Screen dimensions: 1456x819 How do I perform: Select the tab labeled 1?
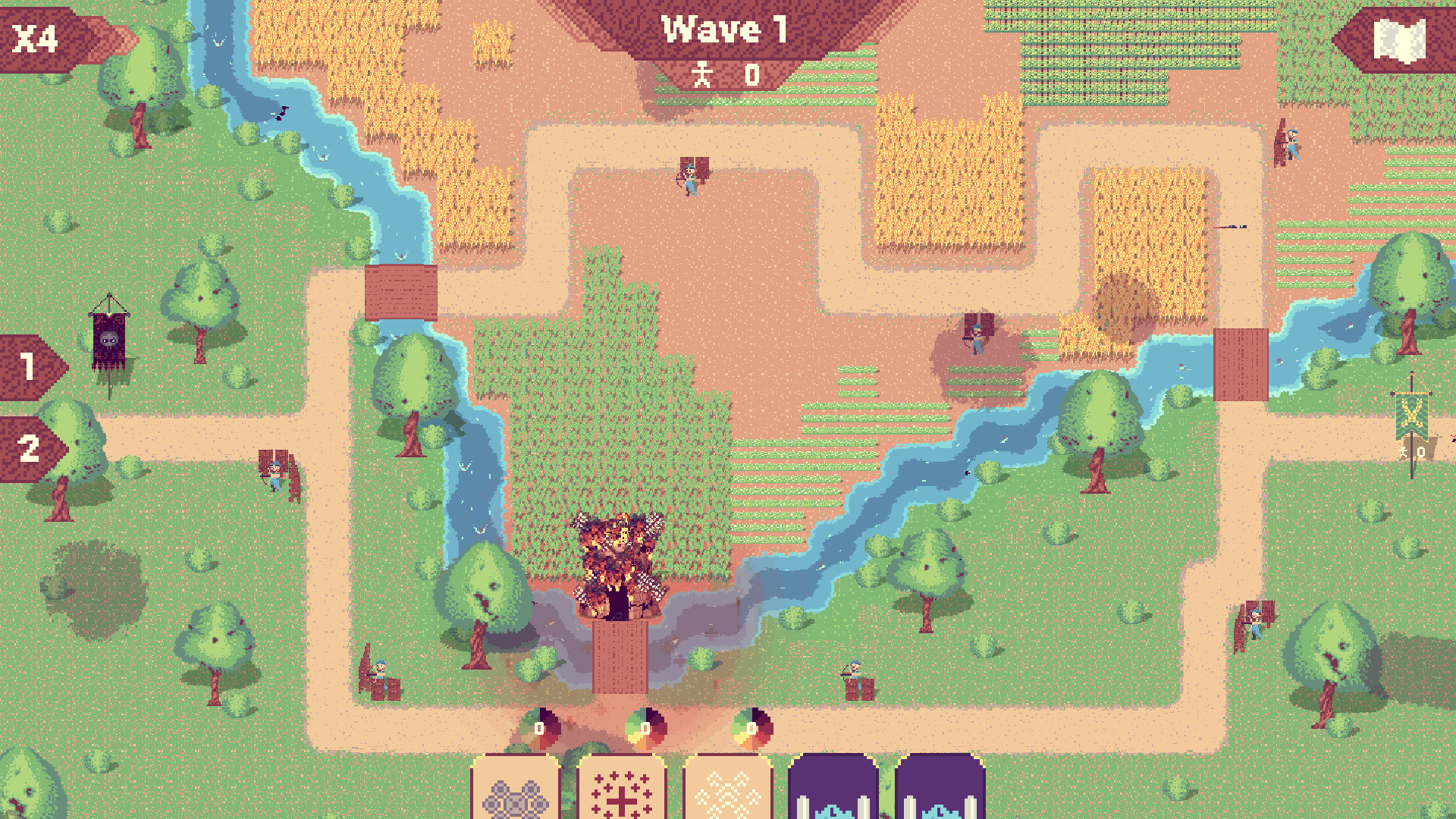[29, 368]
